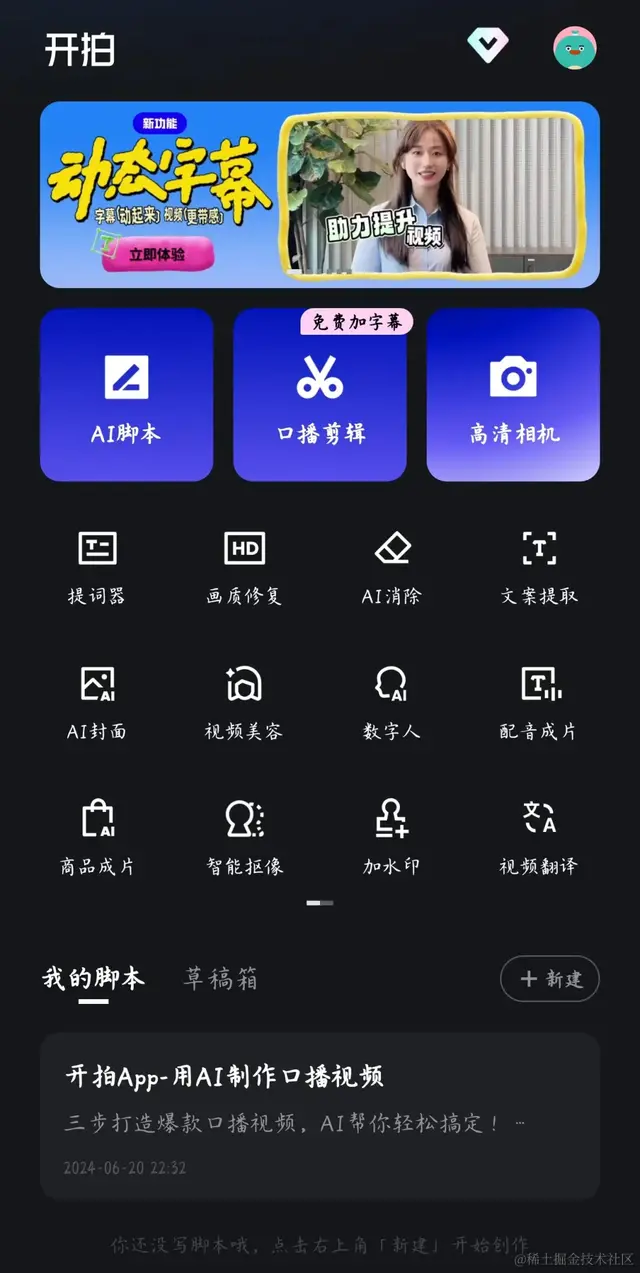Image resolution: width=640 pixels, height=1273 pixels.
Task: Open the profile avatar
Action: (x=575, y=47)
